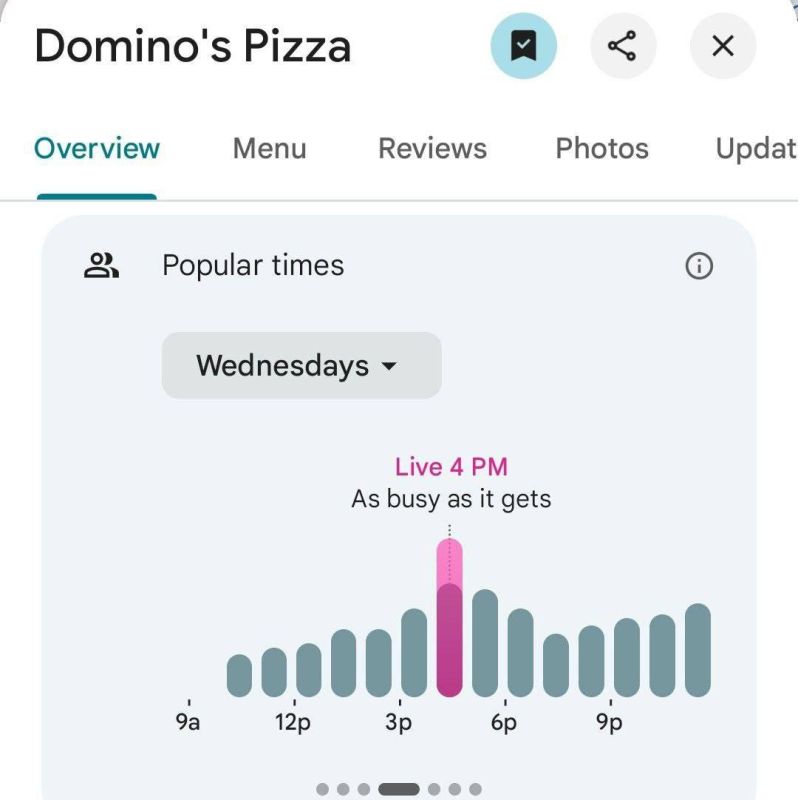Close the Domino's Pizza panel

tap(722, 46)
